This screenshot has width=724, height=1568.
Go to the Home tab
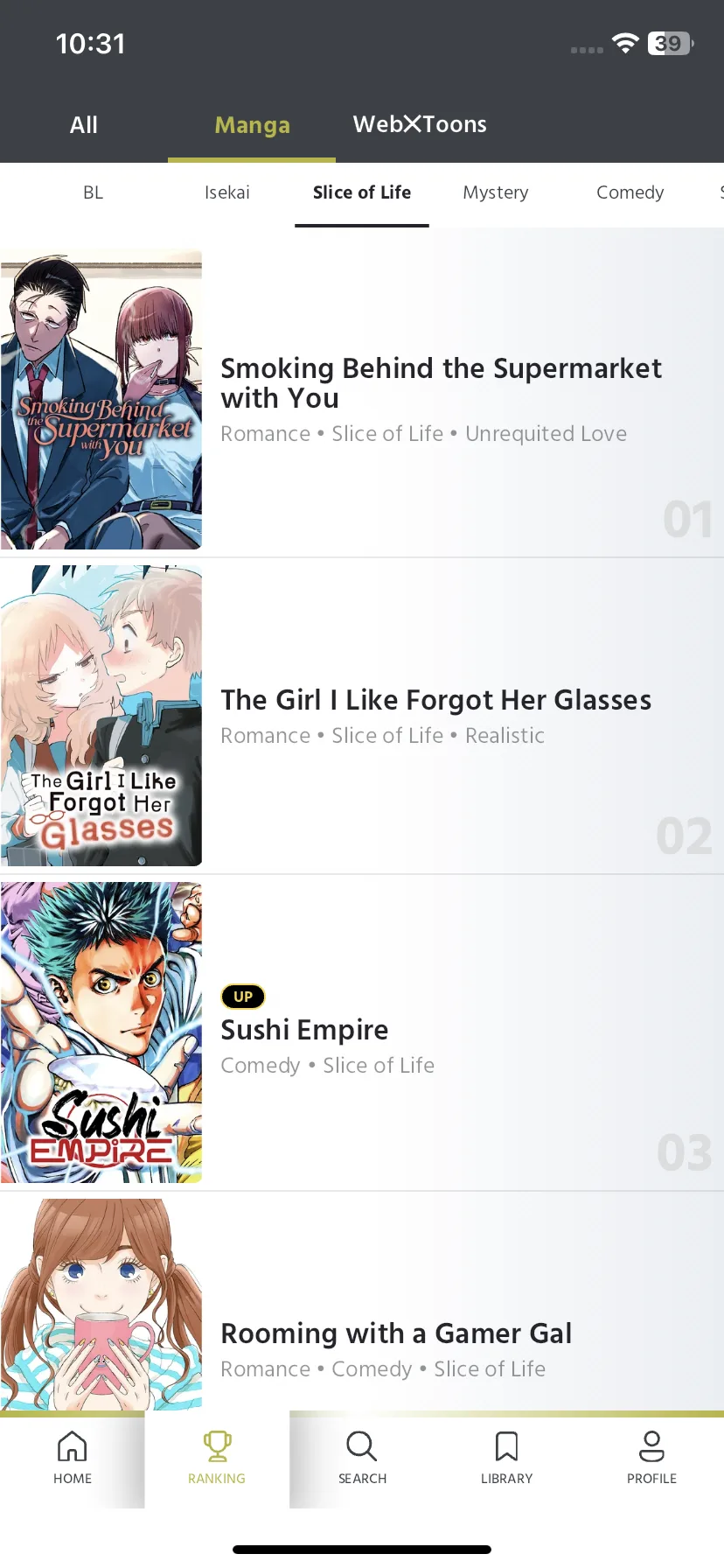click(x=73, y=1458)
